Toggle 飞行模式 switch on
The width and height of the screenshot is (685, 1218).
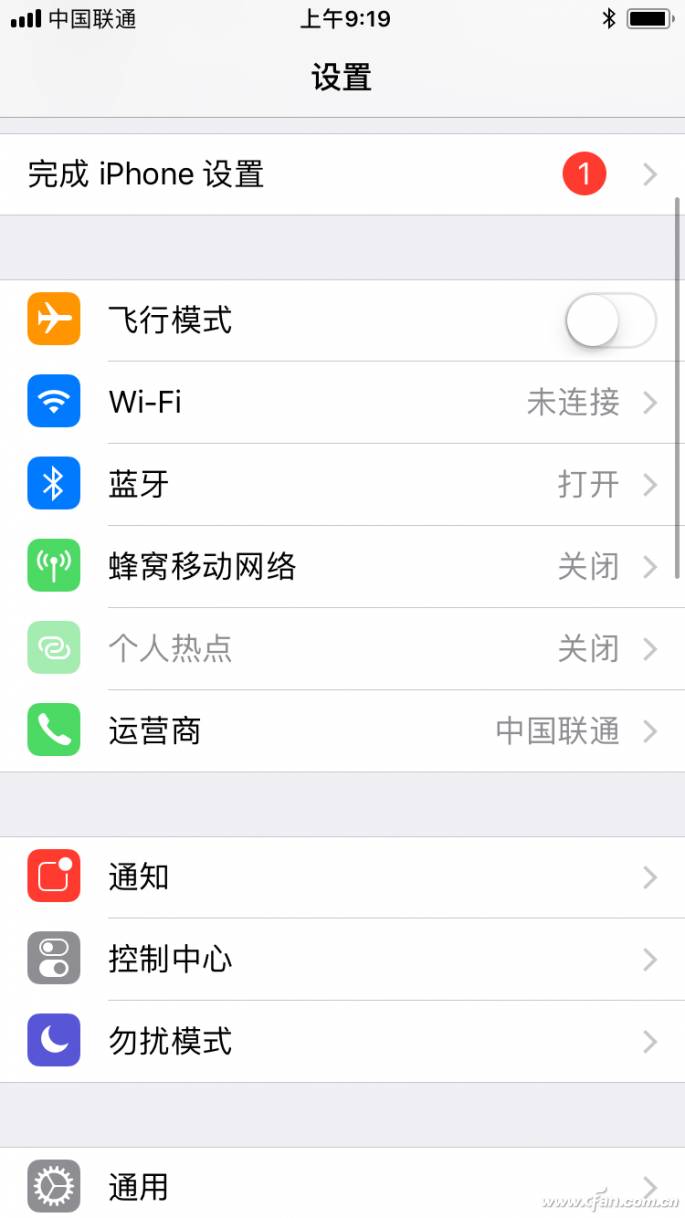pos(610,322)
